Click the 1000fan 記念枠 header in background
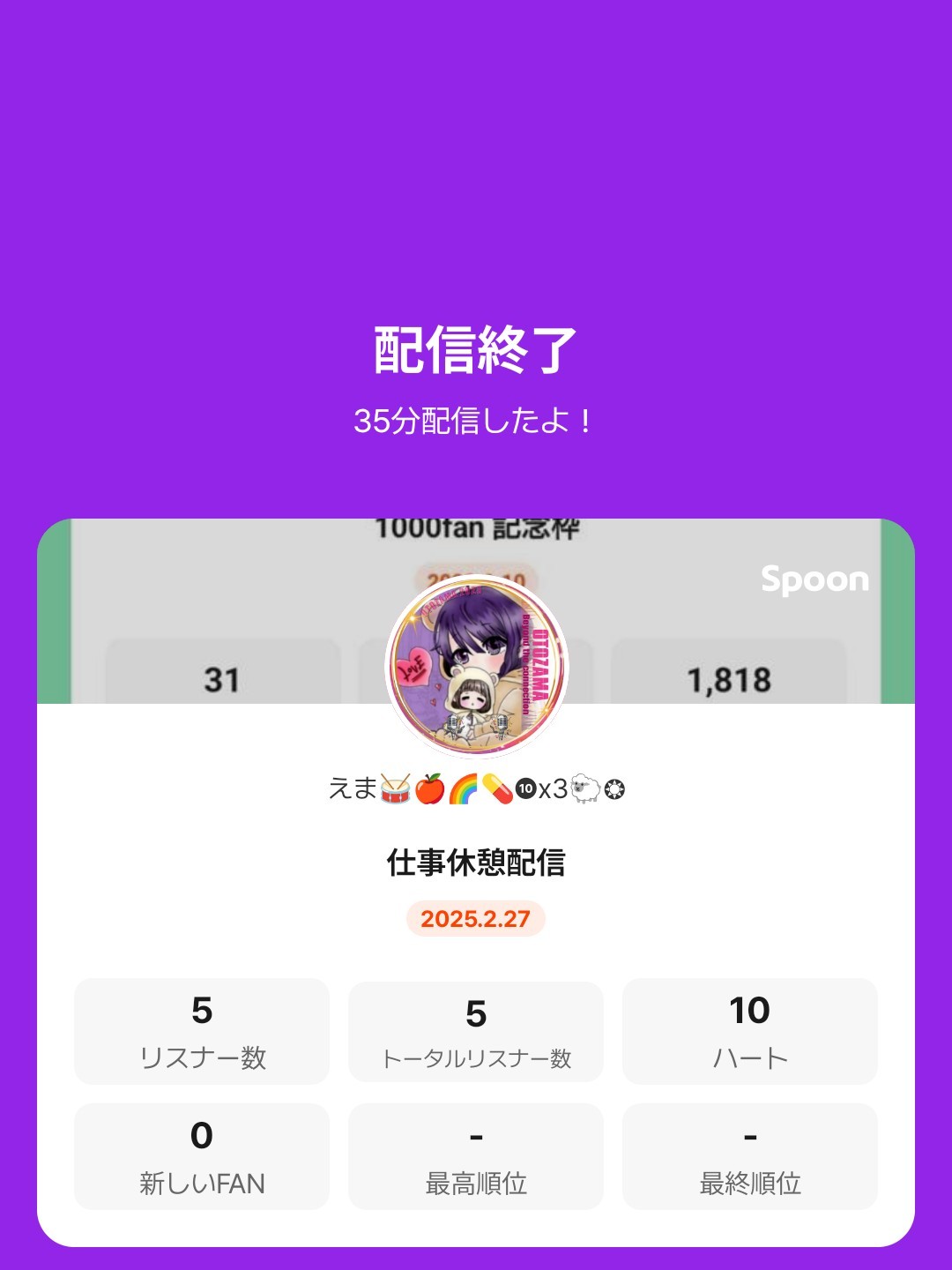Image resolution: width=952 pixels, height=1270 pixels. [476, 527]
